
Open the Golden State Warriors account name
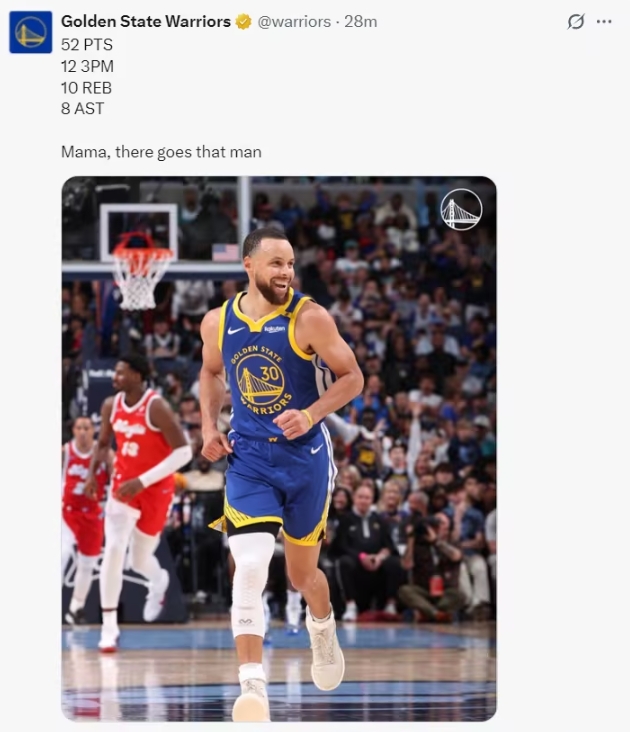point(145,21)
